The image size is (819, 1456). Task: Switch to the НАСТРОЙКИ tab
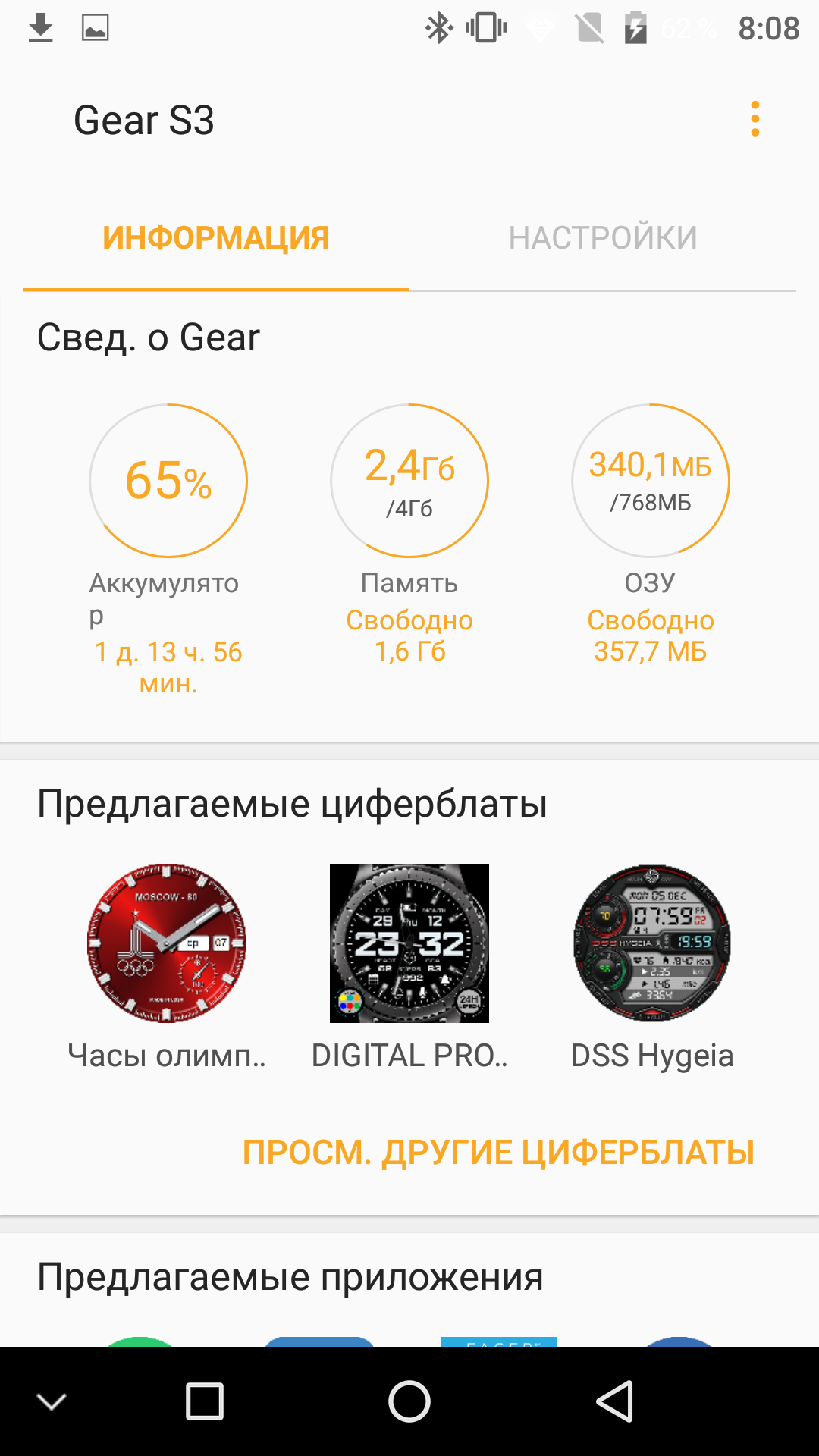pyautogui.click(x=603, y=238)
